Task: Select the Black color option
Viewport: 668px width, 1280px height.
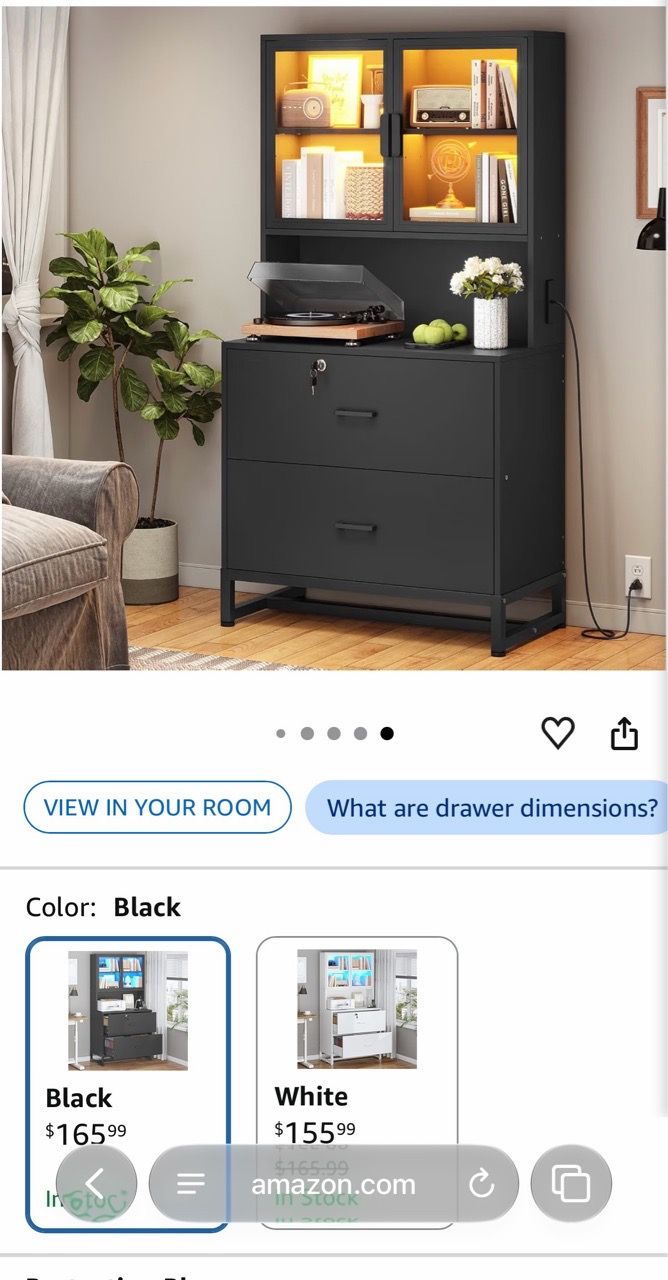Action: pyautogui.click(x=128, y=1083)
